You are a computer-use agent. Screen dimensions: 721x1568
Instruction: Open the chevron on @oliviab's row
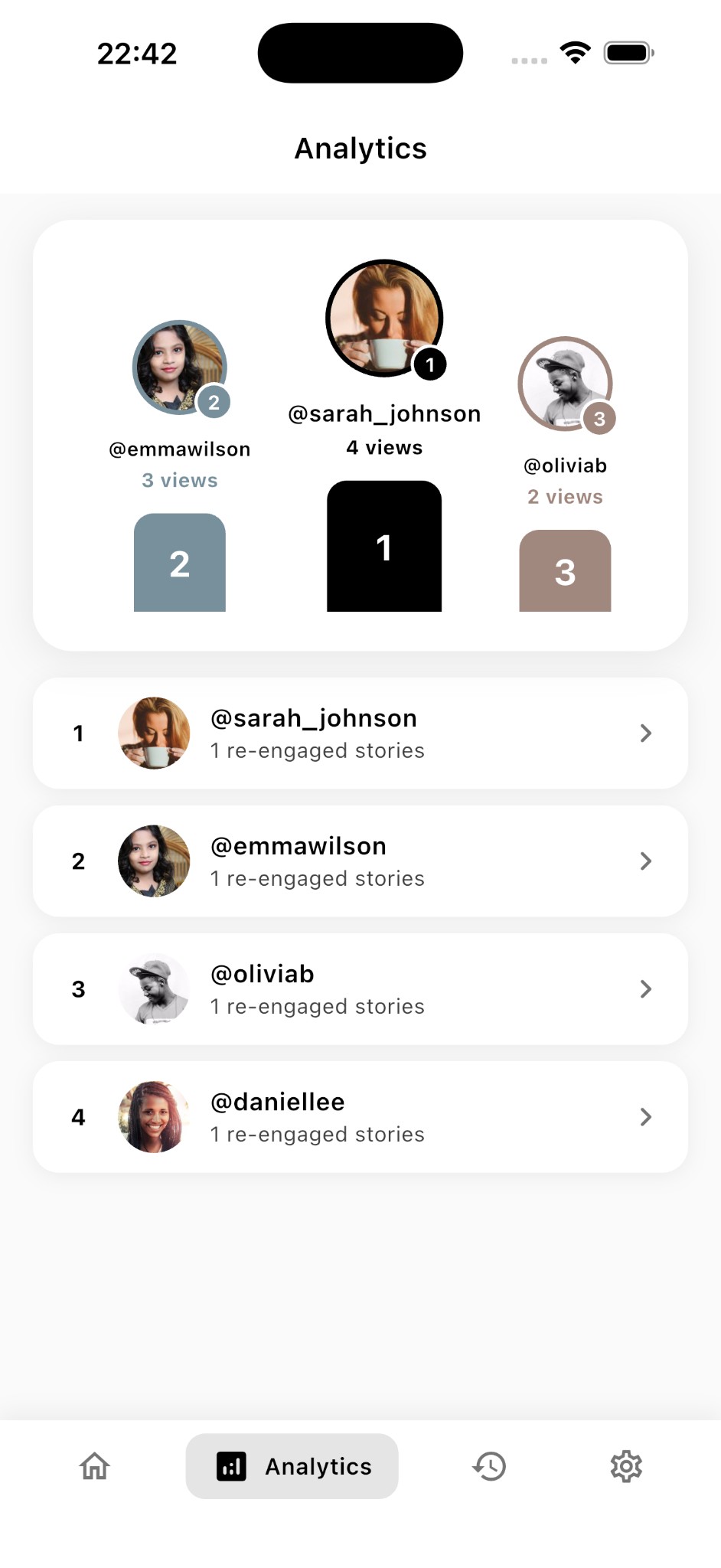645,988
